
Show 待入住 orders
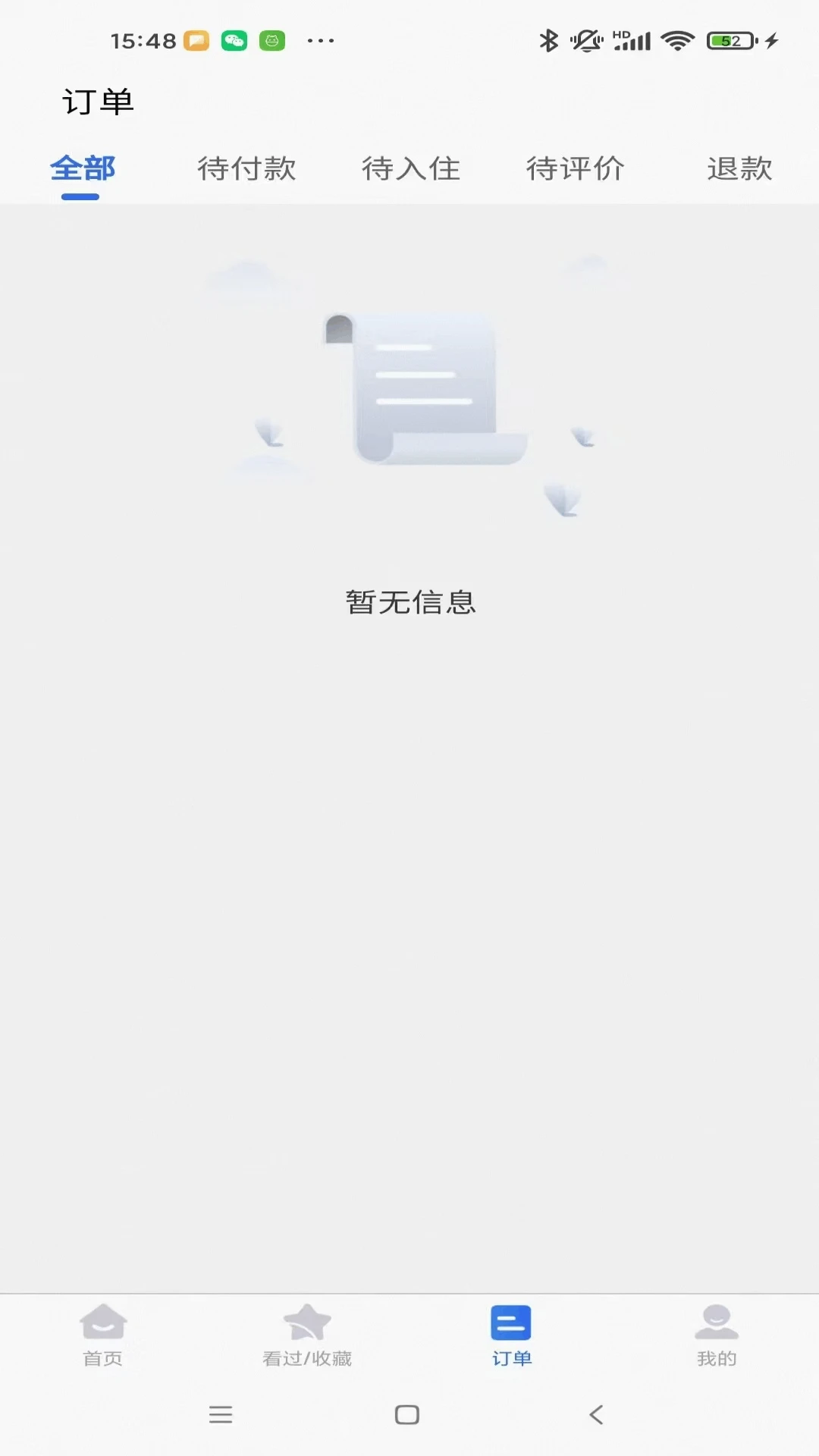click(411, 168)
